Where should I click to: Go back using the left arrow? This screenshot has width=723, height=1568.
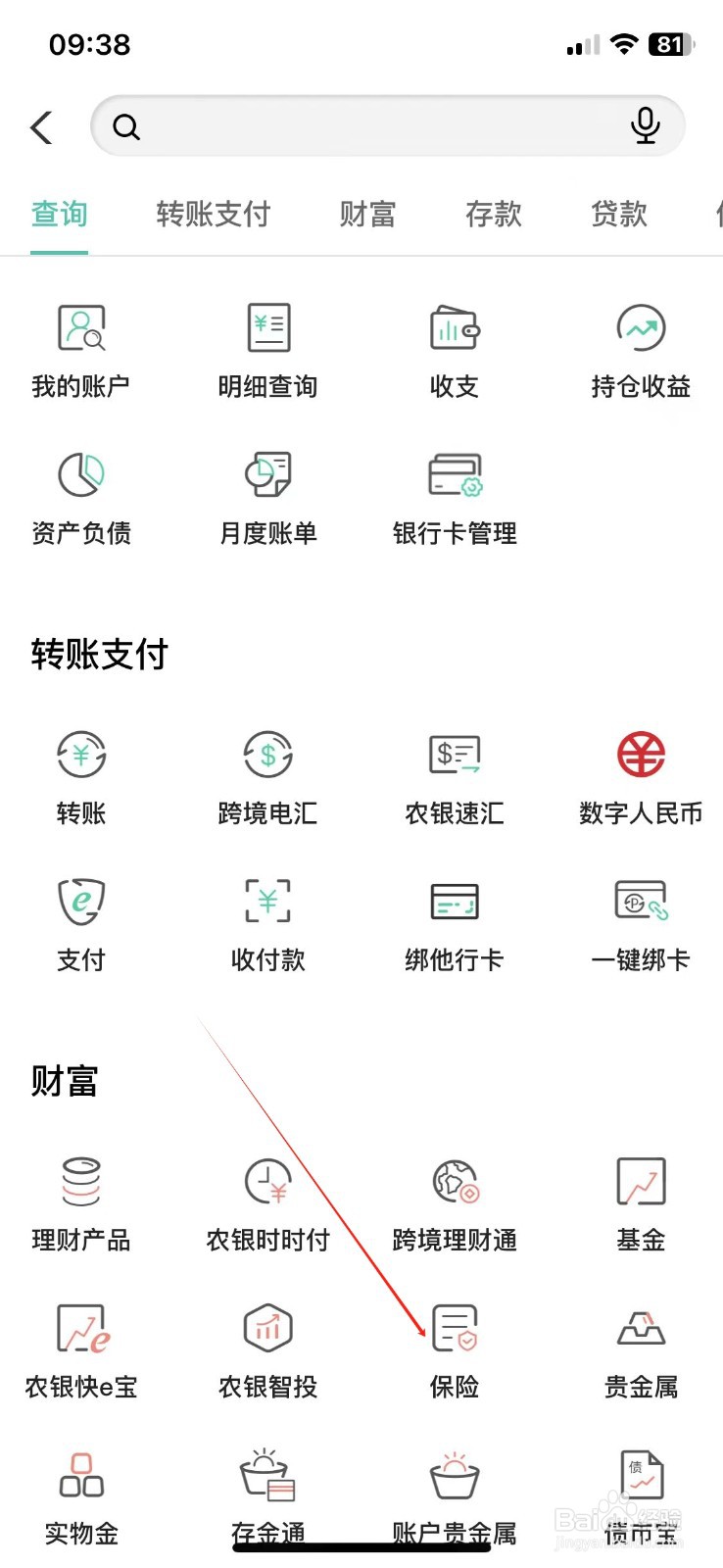point(41,126)
